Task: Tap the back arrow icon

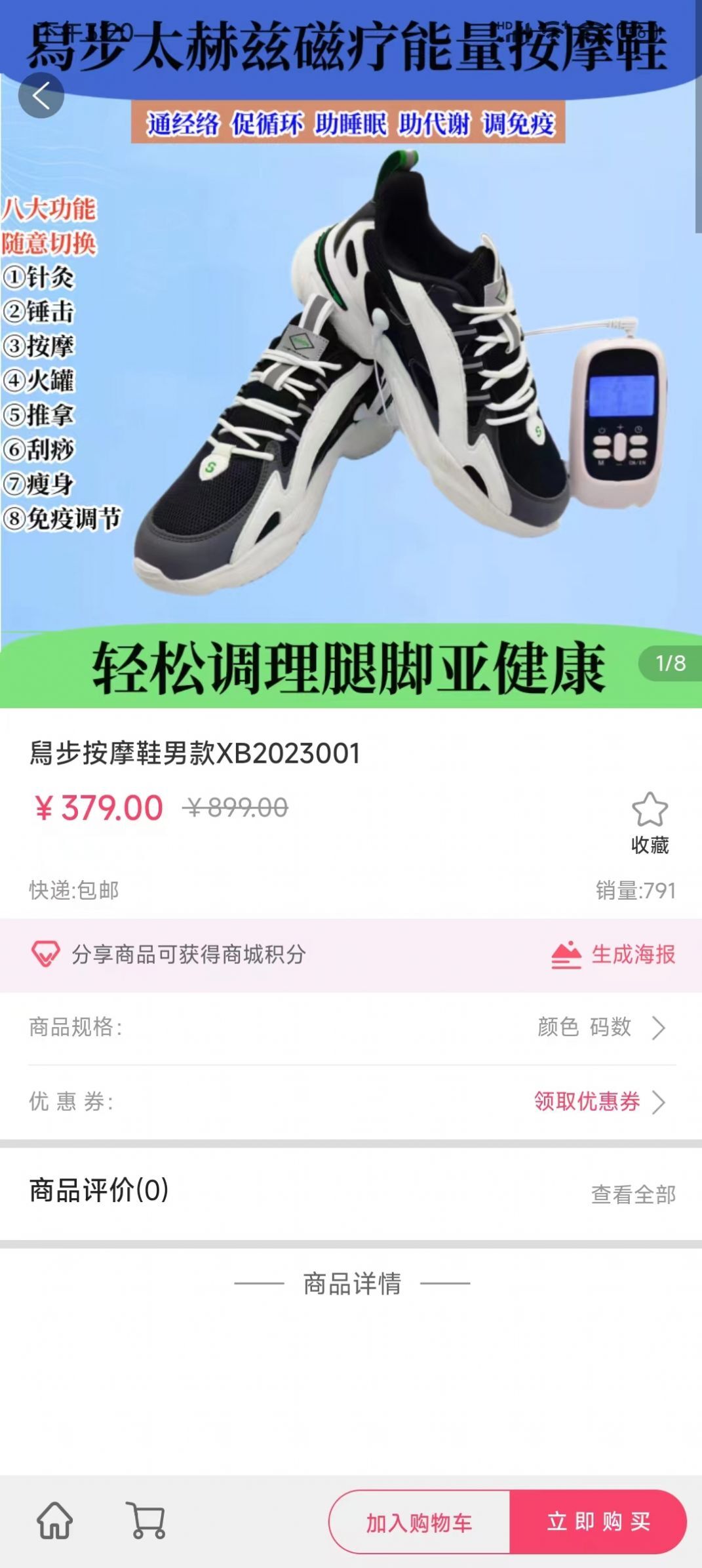Action: pyautogui.click(x=42, y=96)
